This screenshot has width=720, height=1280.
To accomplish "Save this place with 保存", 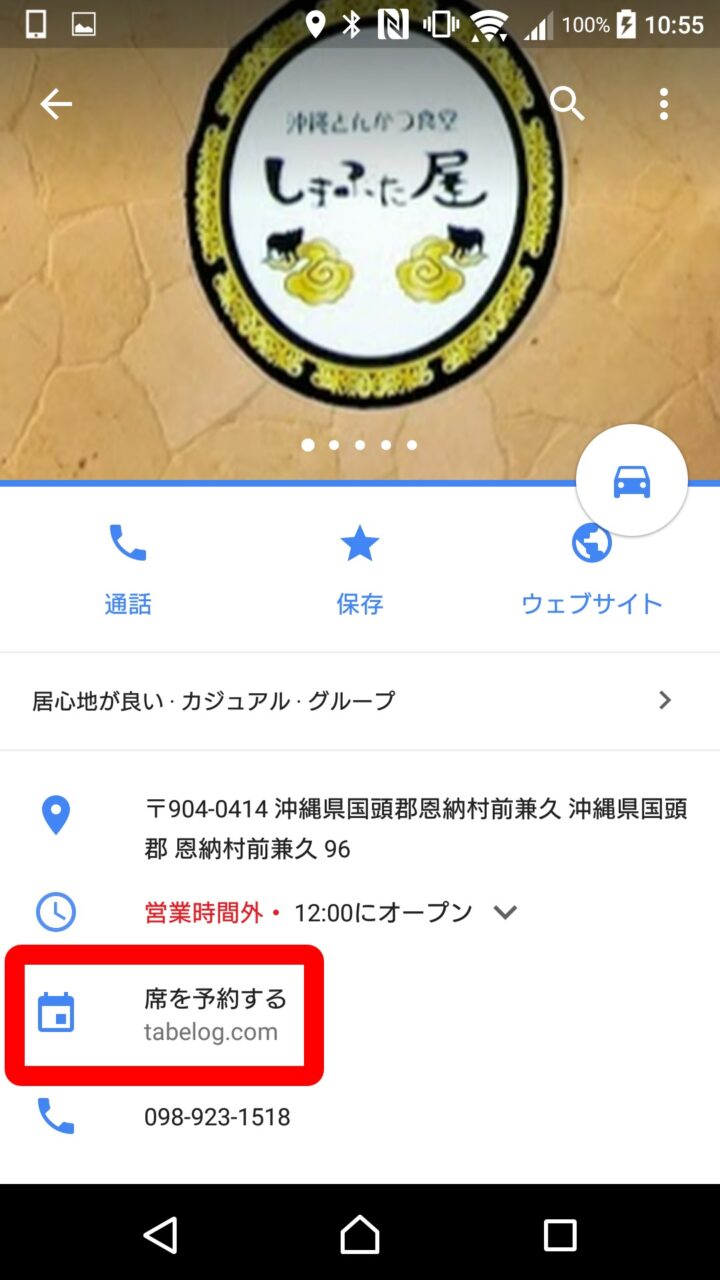I will [360, 568].
